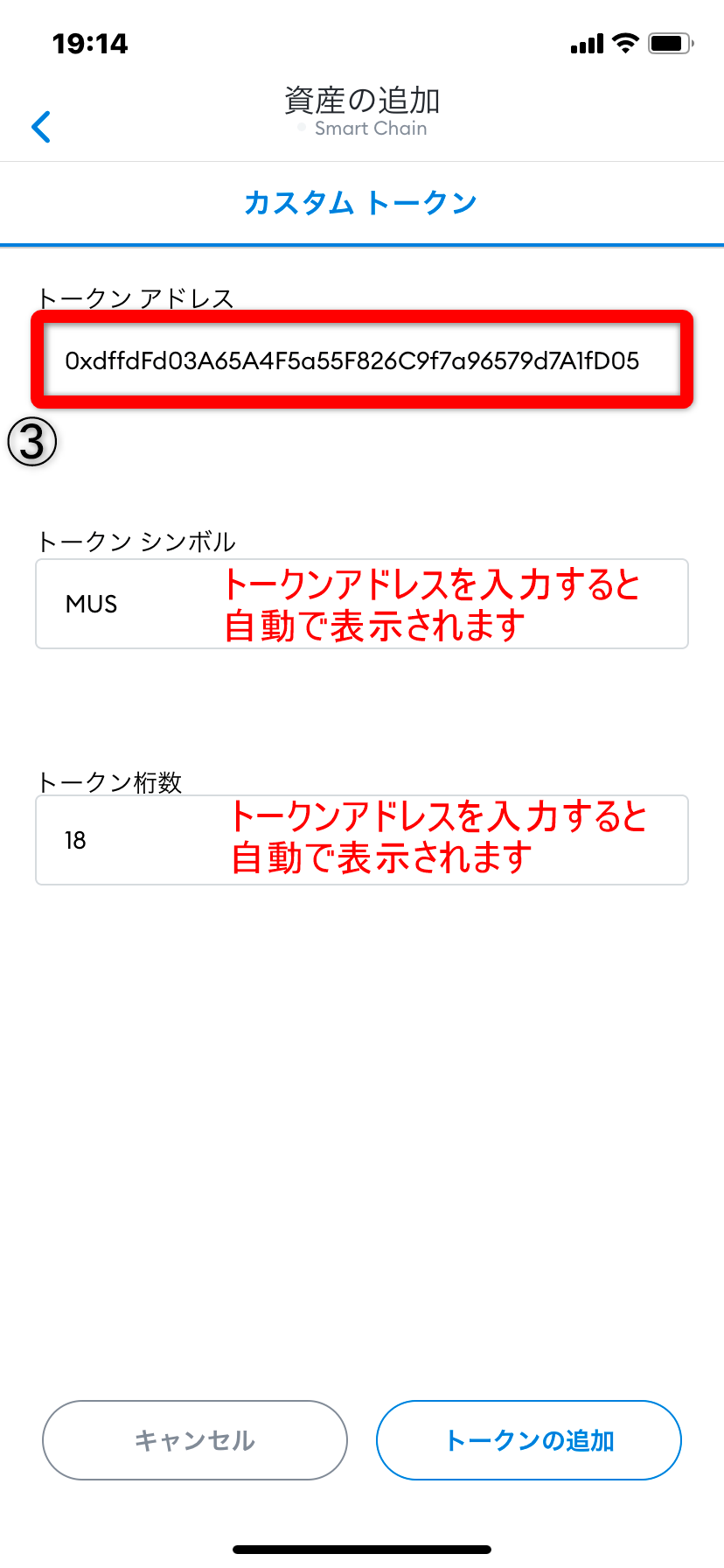The height and width of the screenshot is (1568, 724).
Task: Tap the トークン アドレス input field
Action: coord(361,360)
